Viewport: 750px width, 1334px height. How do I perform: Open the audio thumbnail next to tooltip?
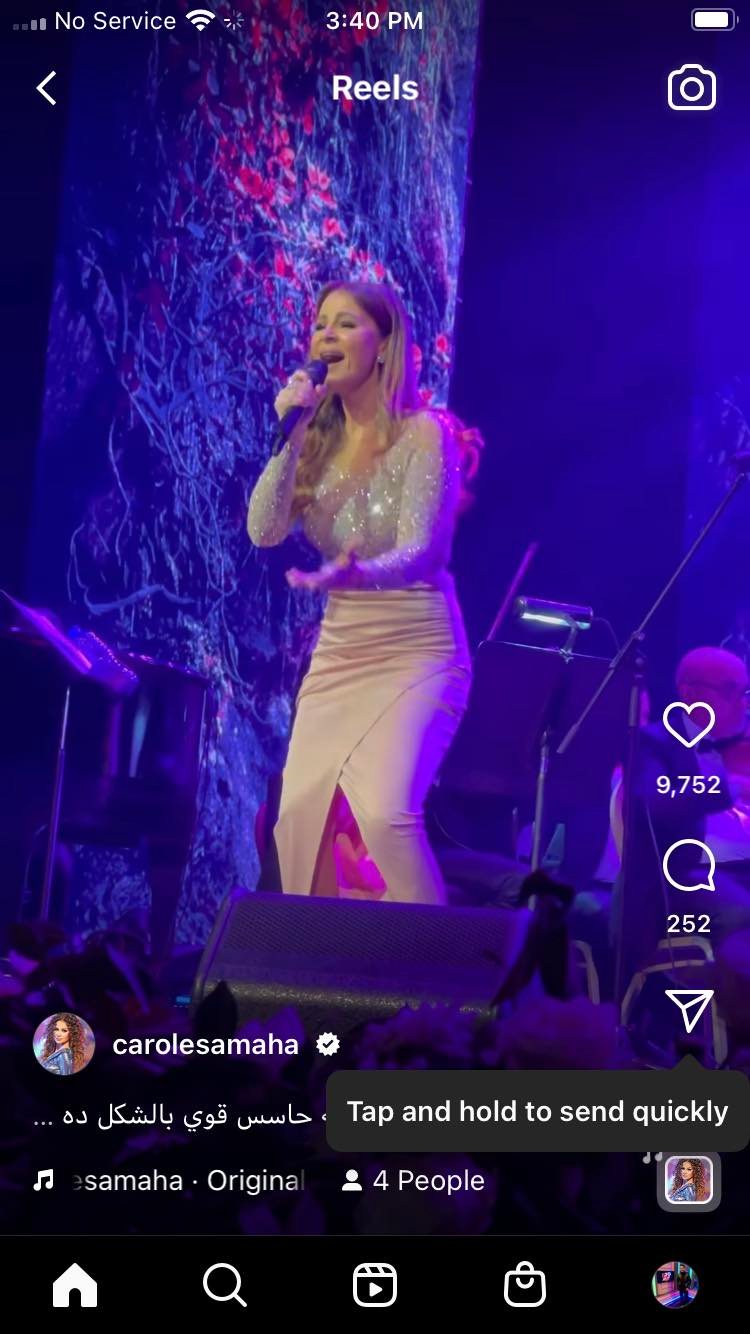689,1180
